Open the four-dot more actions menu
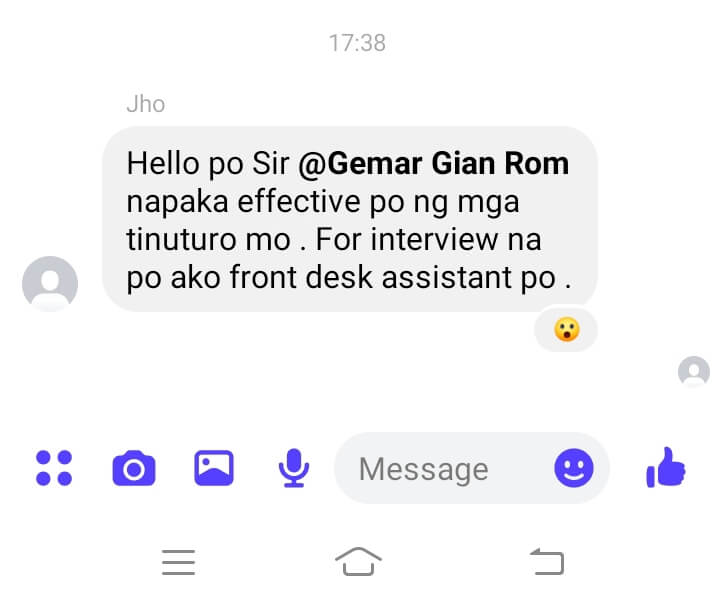This screenshot has height=604, width=716. [x=54, y=468]
